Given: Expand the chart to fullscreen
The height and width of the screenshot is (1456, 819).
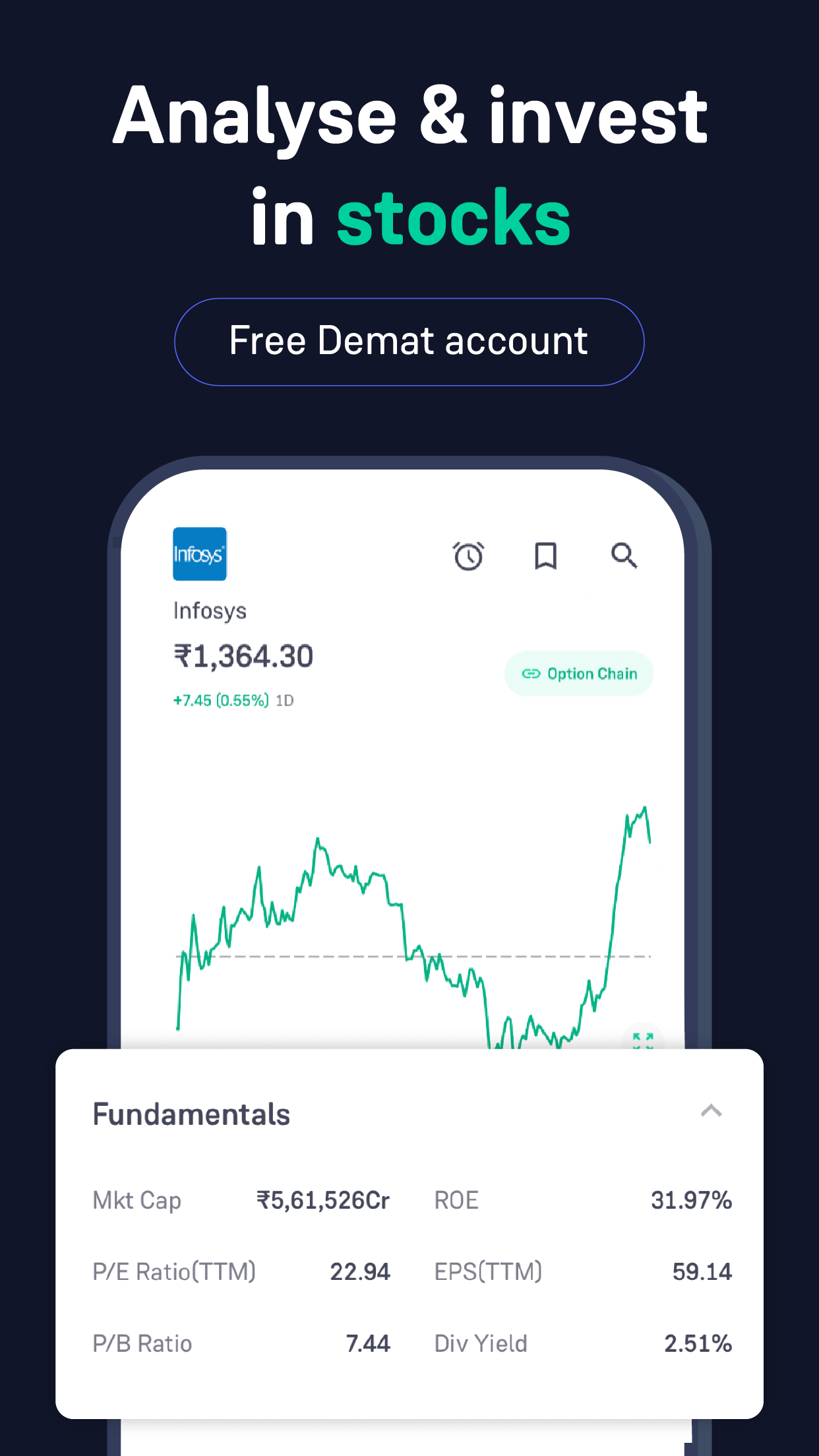Looking at the screenshot, I should click(643, 1039).
